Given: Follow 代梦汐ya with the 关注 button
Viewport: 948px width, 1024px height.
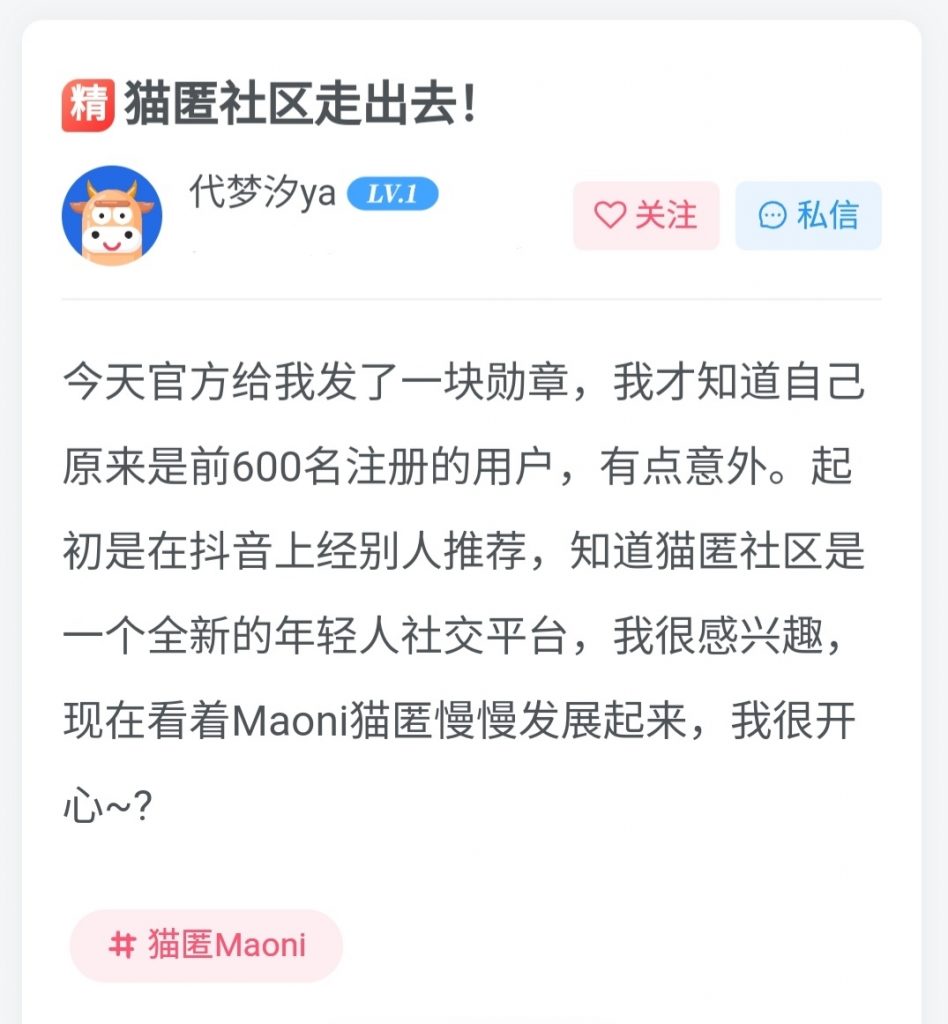Looking at the screenshot, I should coord(646,215).
